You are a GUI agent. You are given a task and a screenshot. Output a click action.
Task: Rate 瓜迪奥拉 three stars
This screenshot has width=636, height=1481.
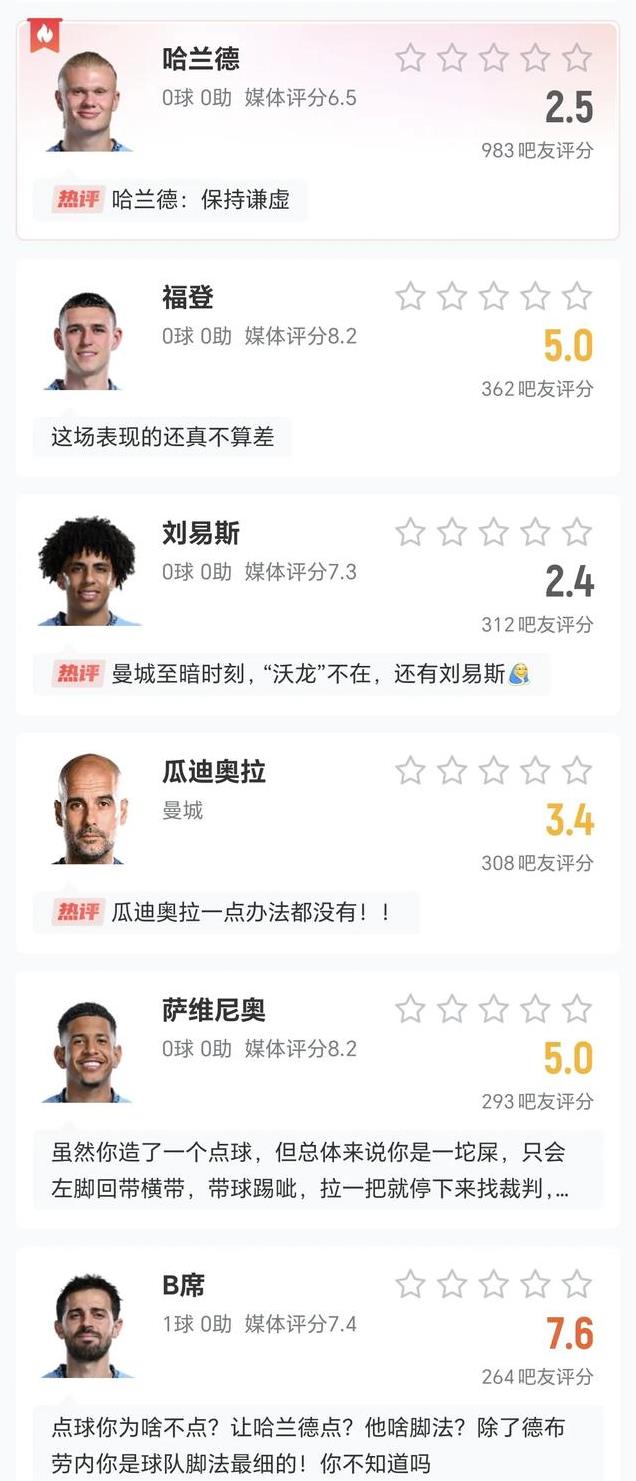point(493,770)
